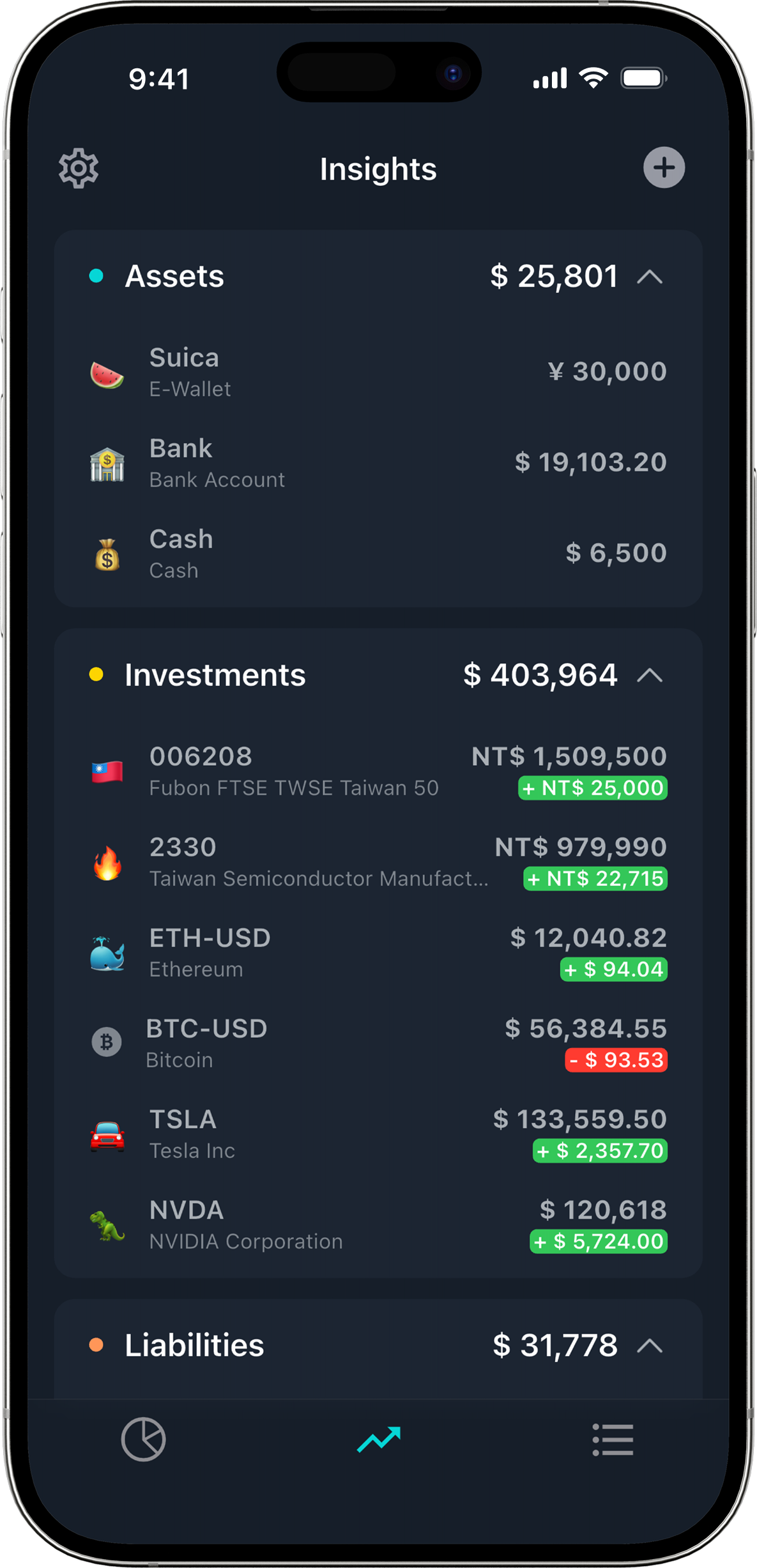Click the Taiwan flag icon next to 006208
The width and height of the screenshot is (757, 1568).
tap(107, 770)
